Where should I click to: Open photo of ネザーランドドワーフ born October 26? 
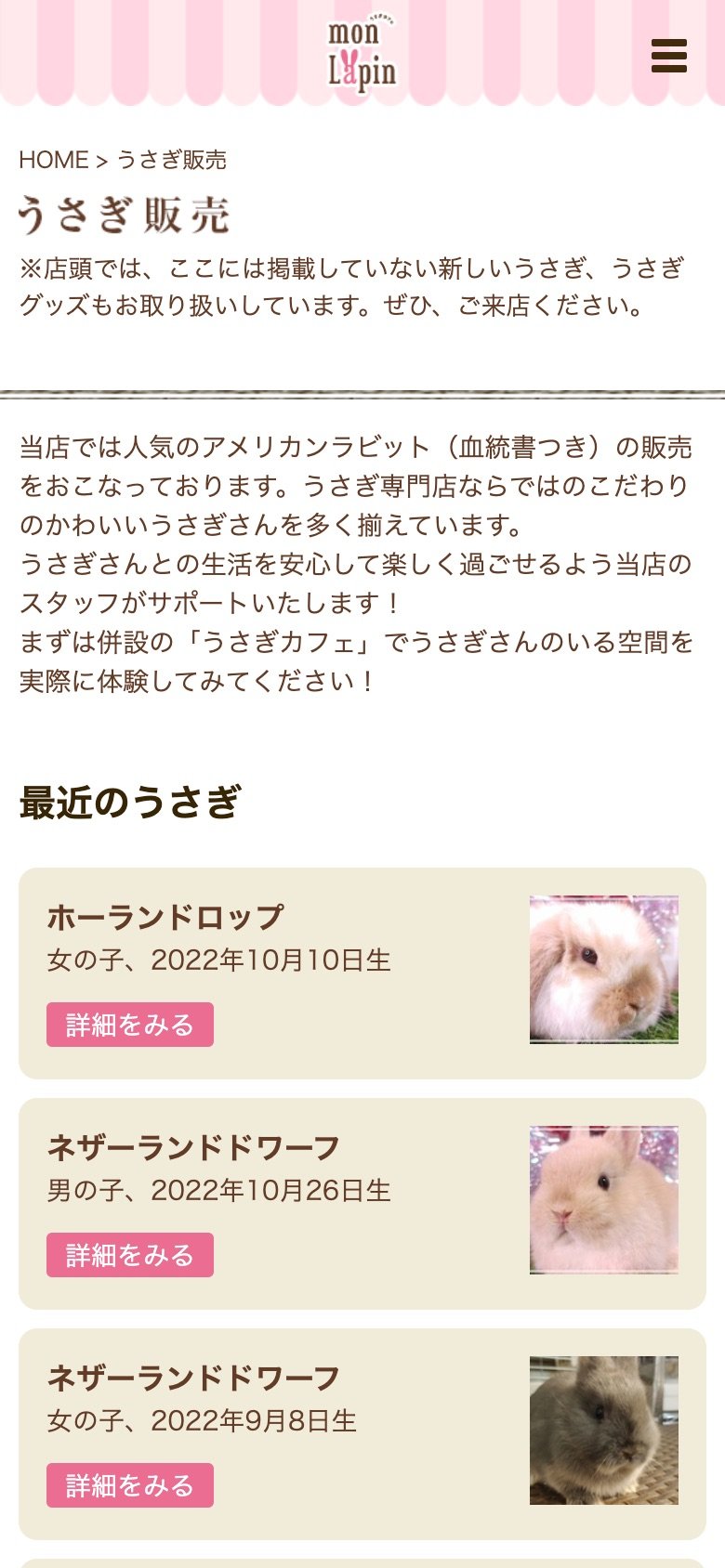pos(603,1199)
